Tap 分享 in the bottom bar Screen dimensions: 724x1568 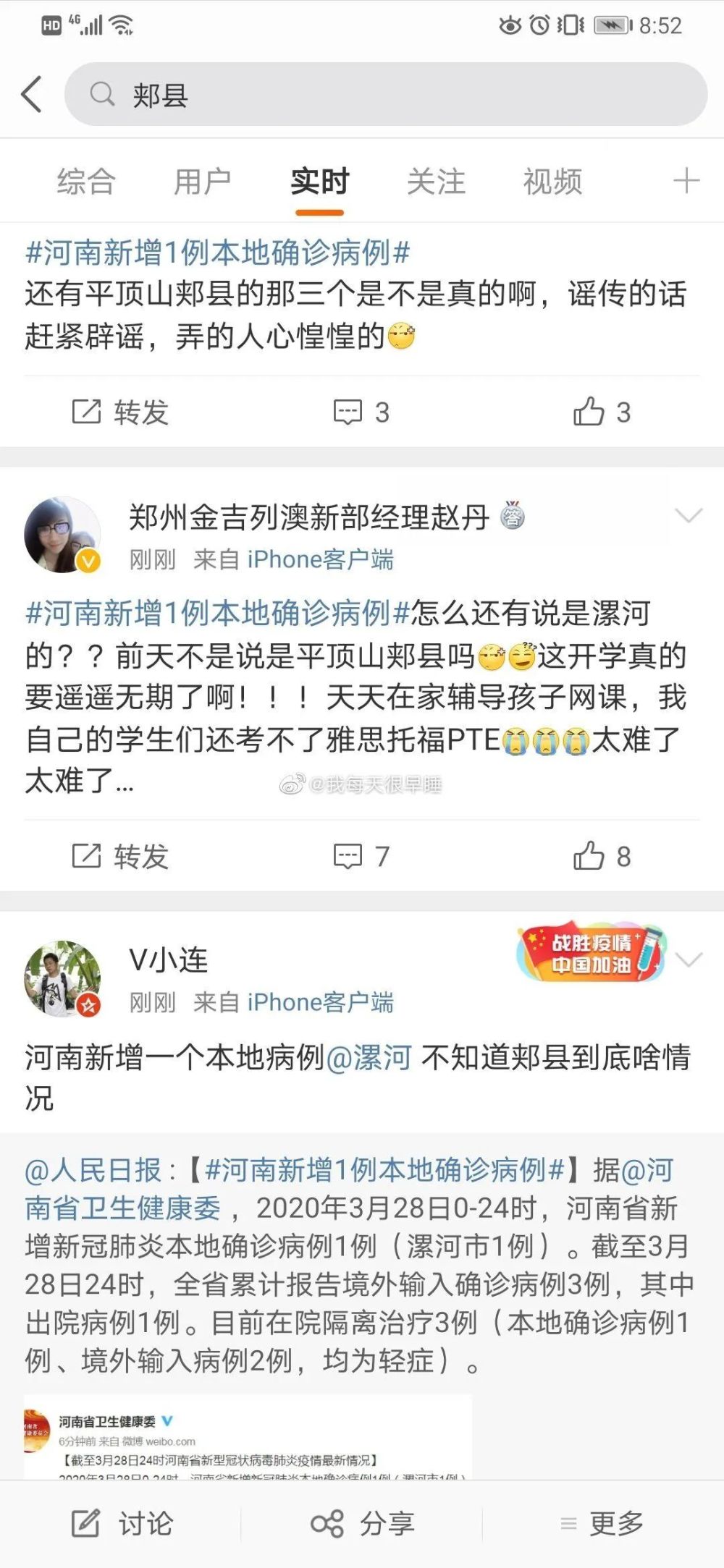tap(362, 1523)
